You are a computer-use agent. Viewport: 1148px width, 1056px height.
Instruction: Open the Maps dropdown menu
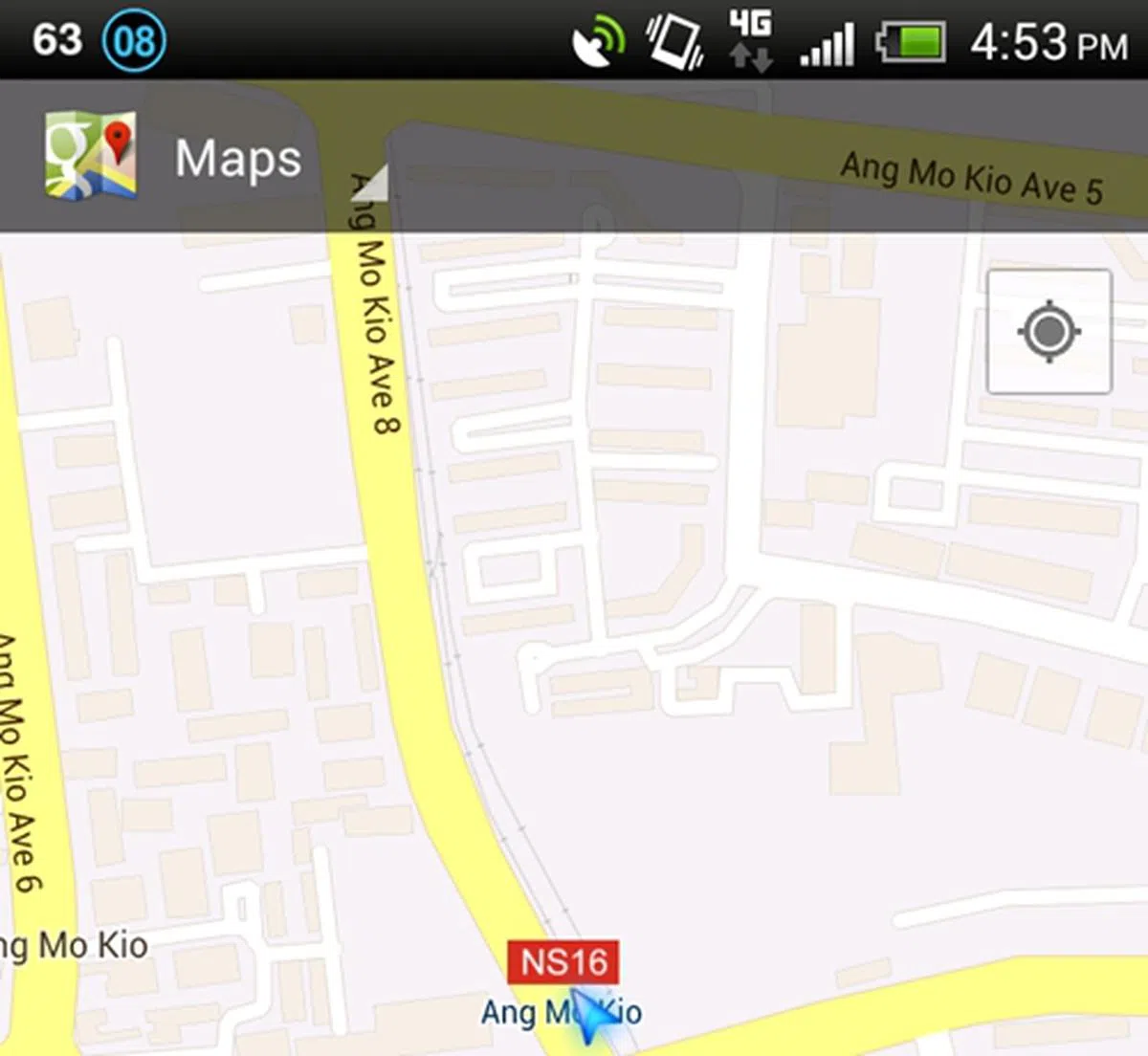click(x=237, y=158)
